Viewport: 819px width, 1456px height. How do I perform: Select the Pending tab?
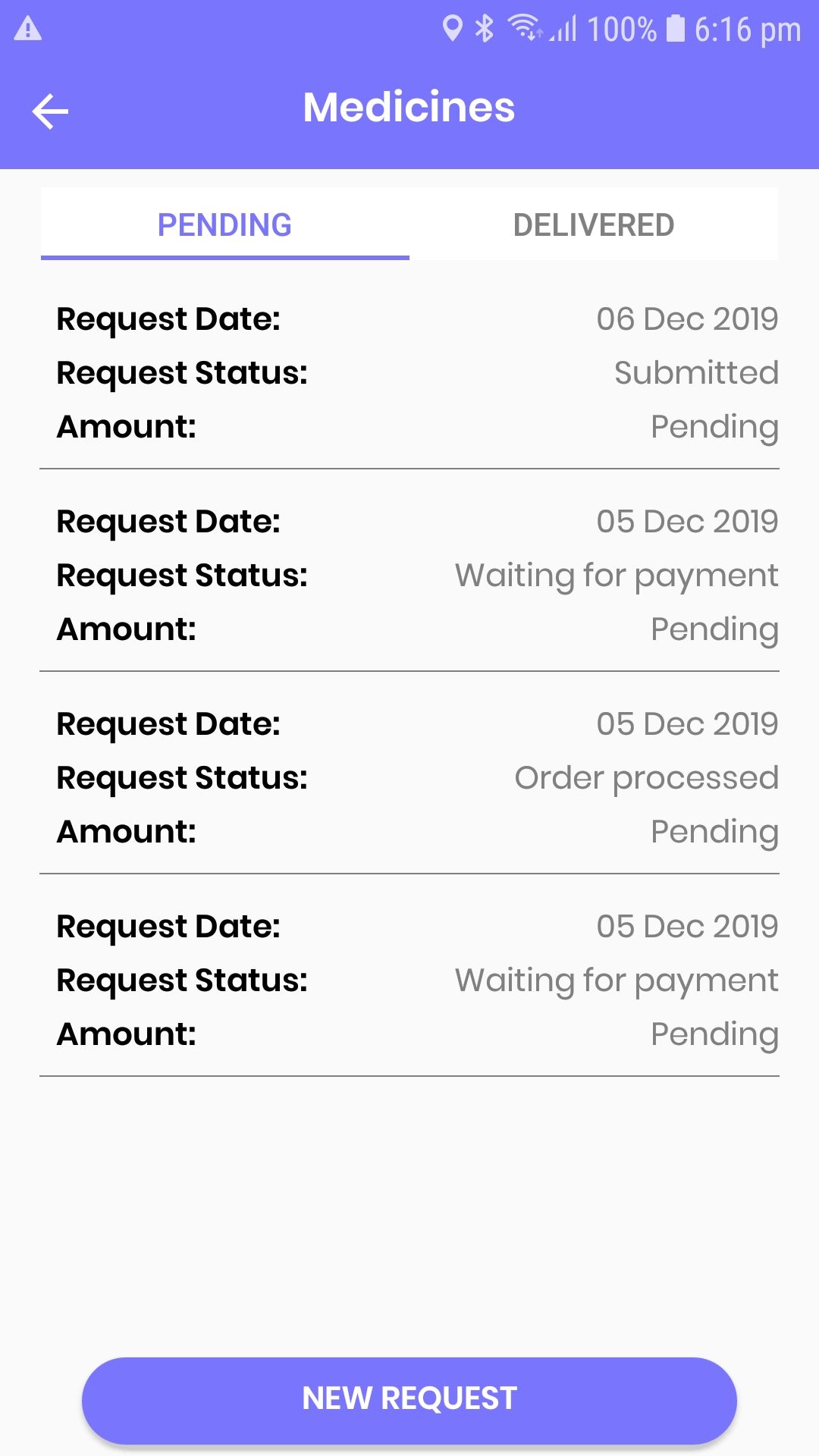click(225, 224)
